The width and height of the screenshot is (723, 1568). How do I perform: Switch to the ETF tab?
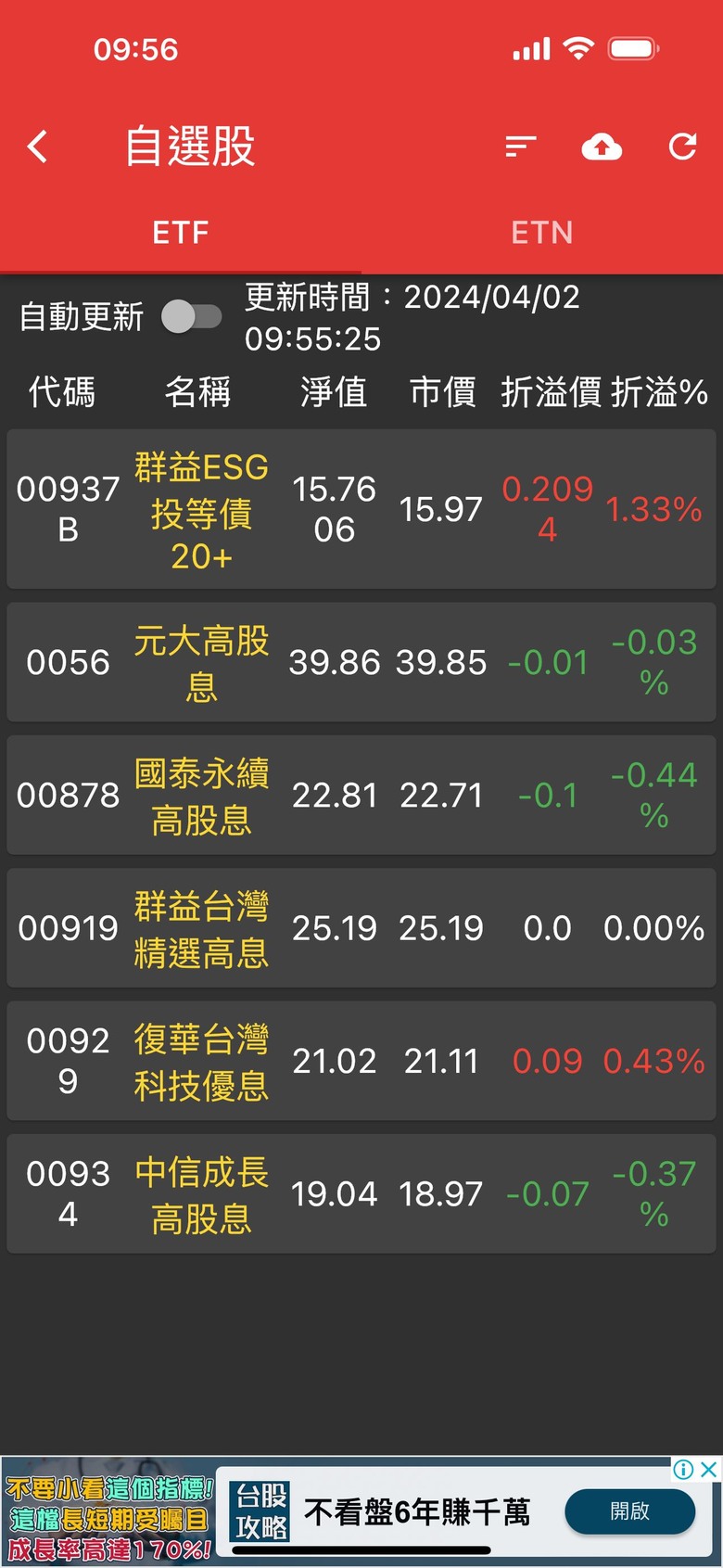(x=181, y=232)
